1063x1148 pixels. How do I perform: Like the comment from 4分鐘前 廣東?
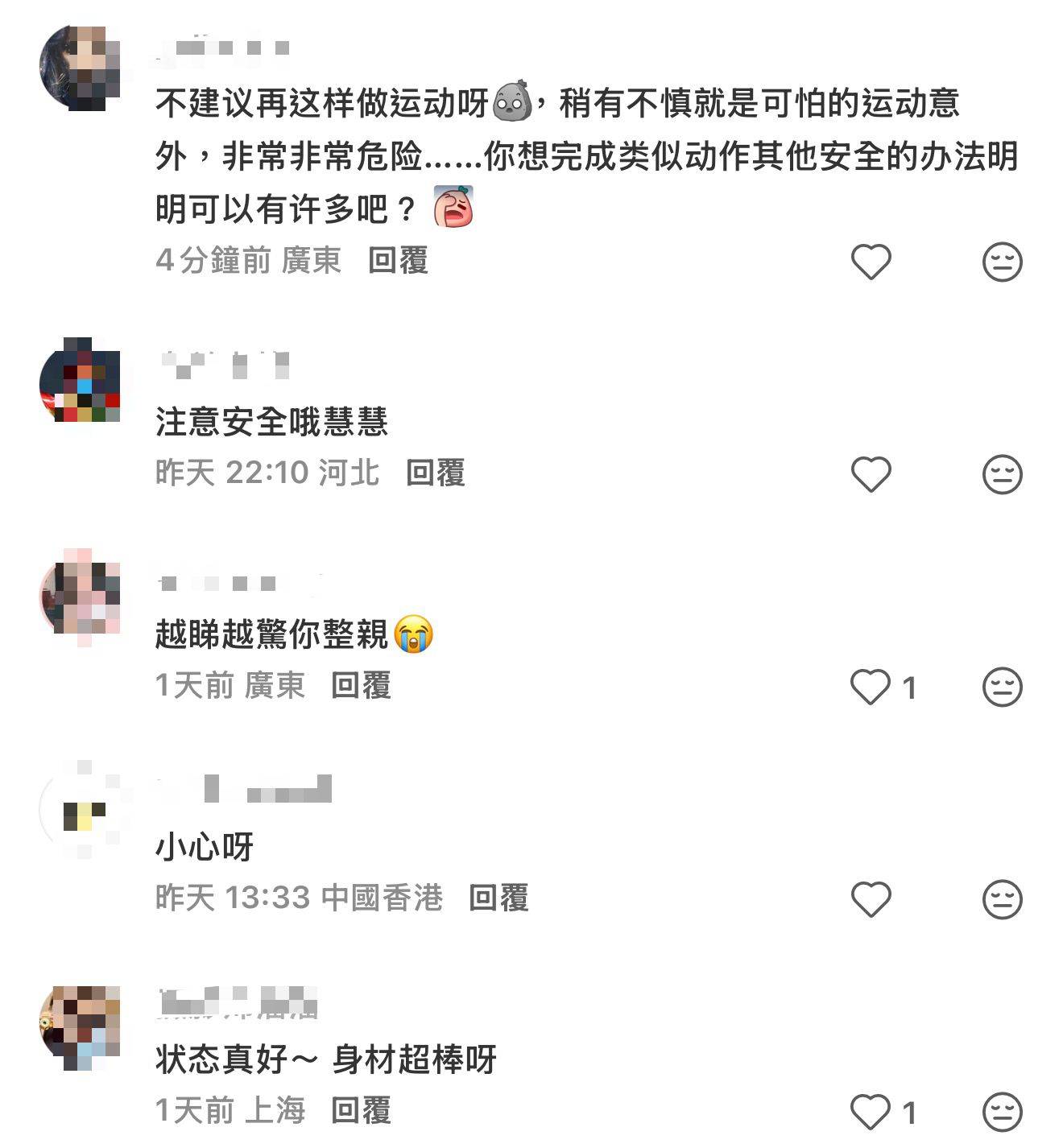[x=871, y=262]
